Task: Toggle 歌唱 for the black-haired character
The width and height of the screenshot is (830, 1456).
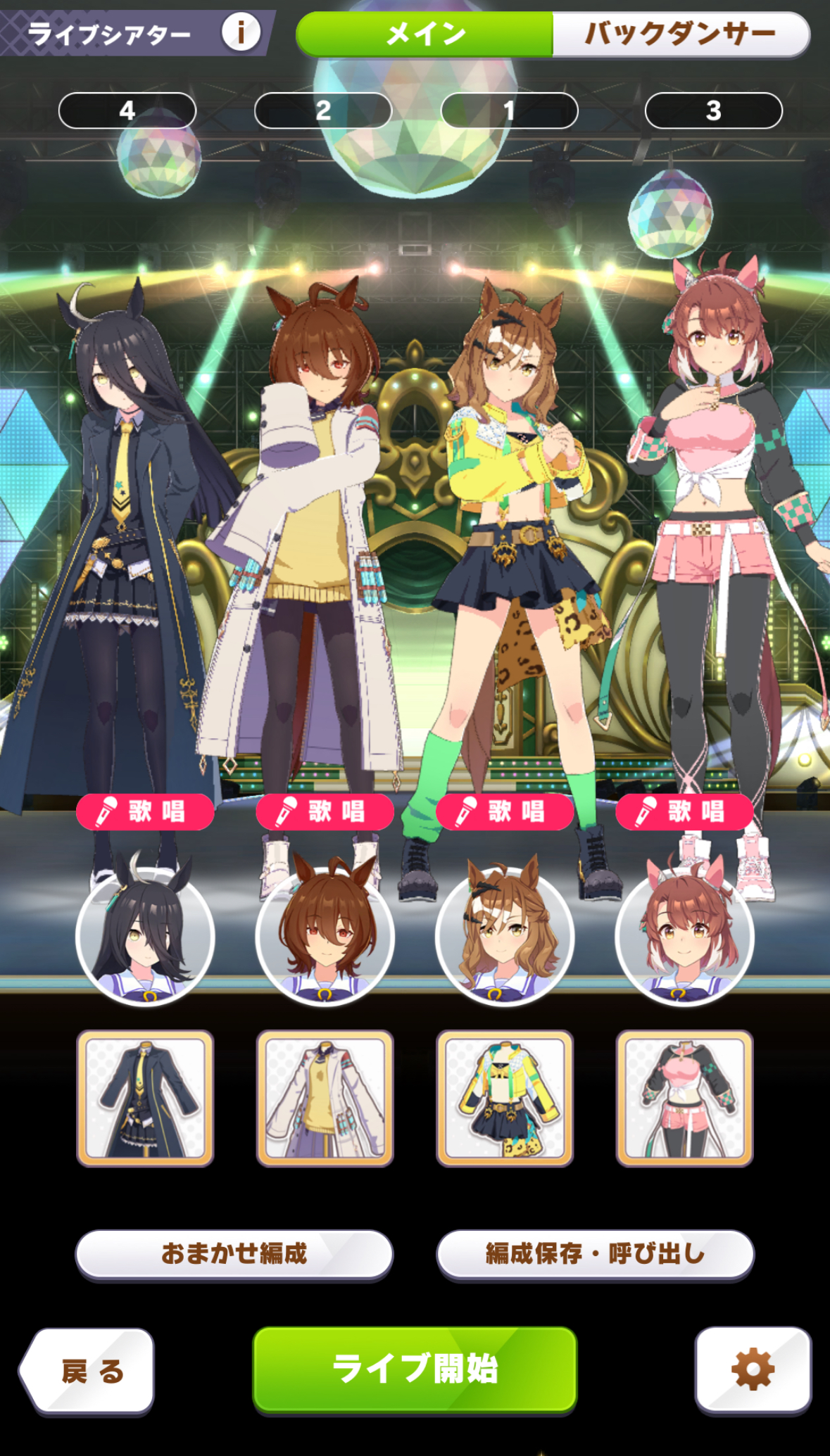Action: point(145,811)
